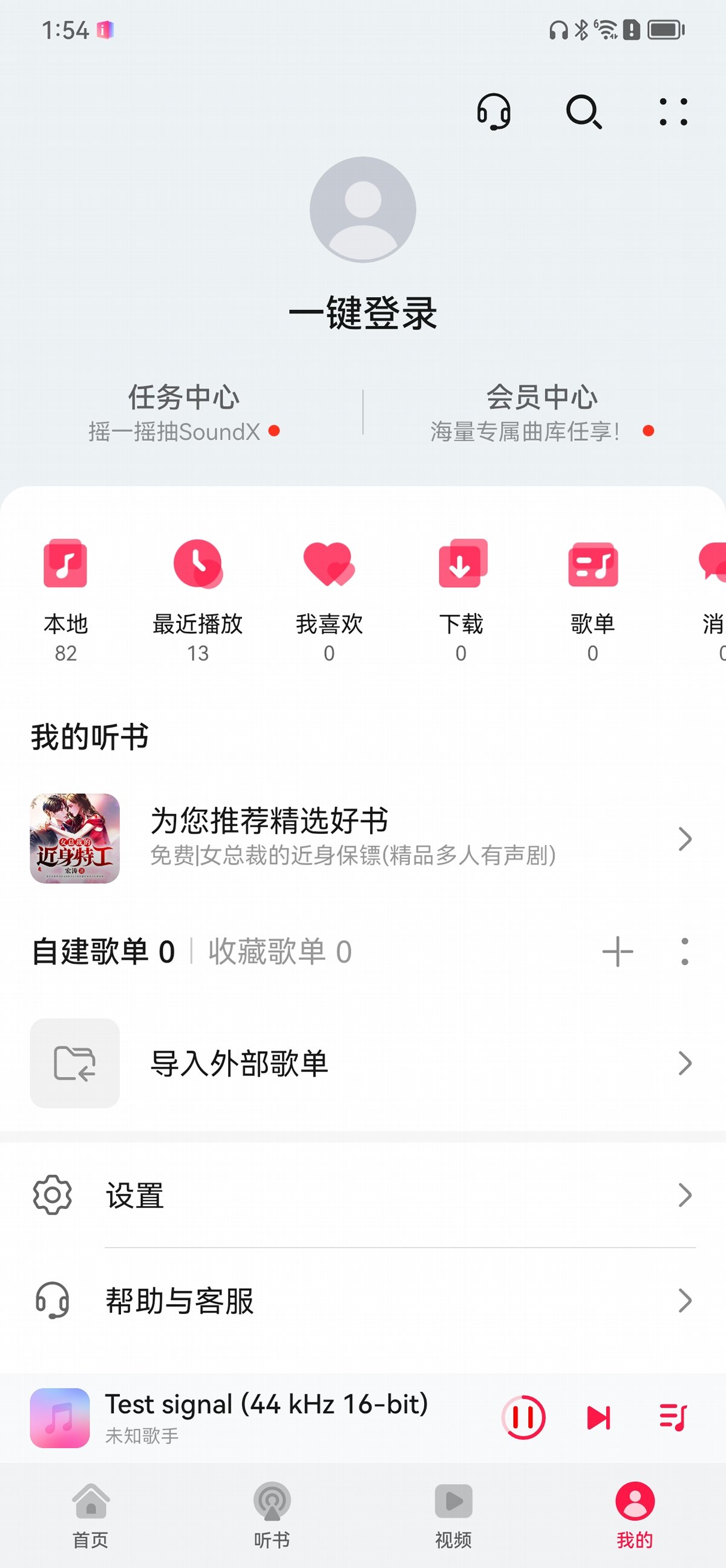
Task: Click the headphones audio device icon
Action: pyautogui.click(x=494, y=113)
